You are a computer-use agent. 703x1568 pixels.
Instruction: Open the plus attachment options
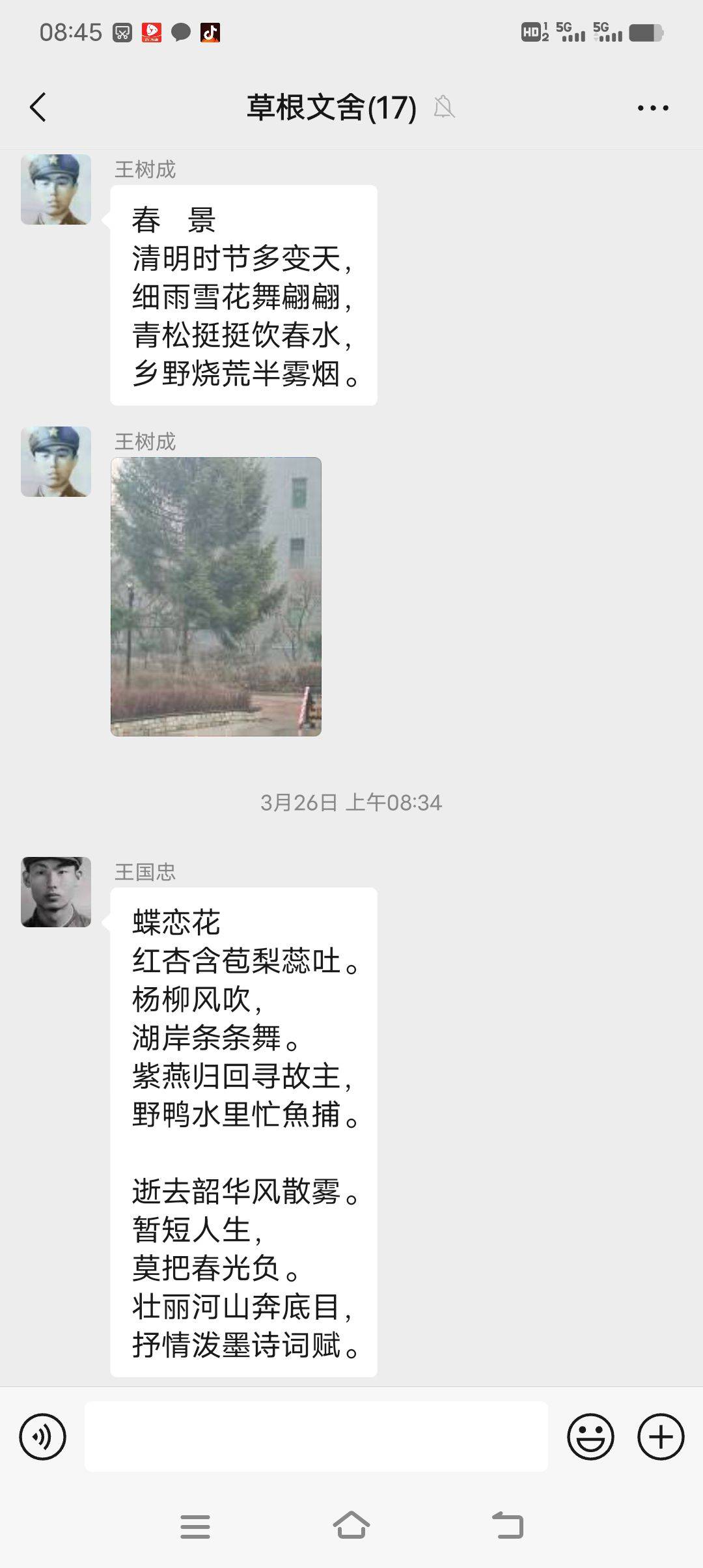click(661, 1436)
